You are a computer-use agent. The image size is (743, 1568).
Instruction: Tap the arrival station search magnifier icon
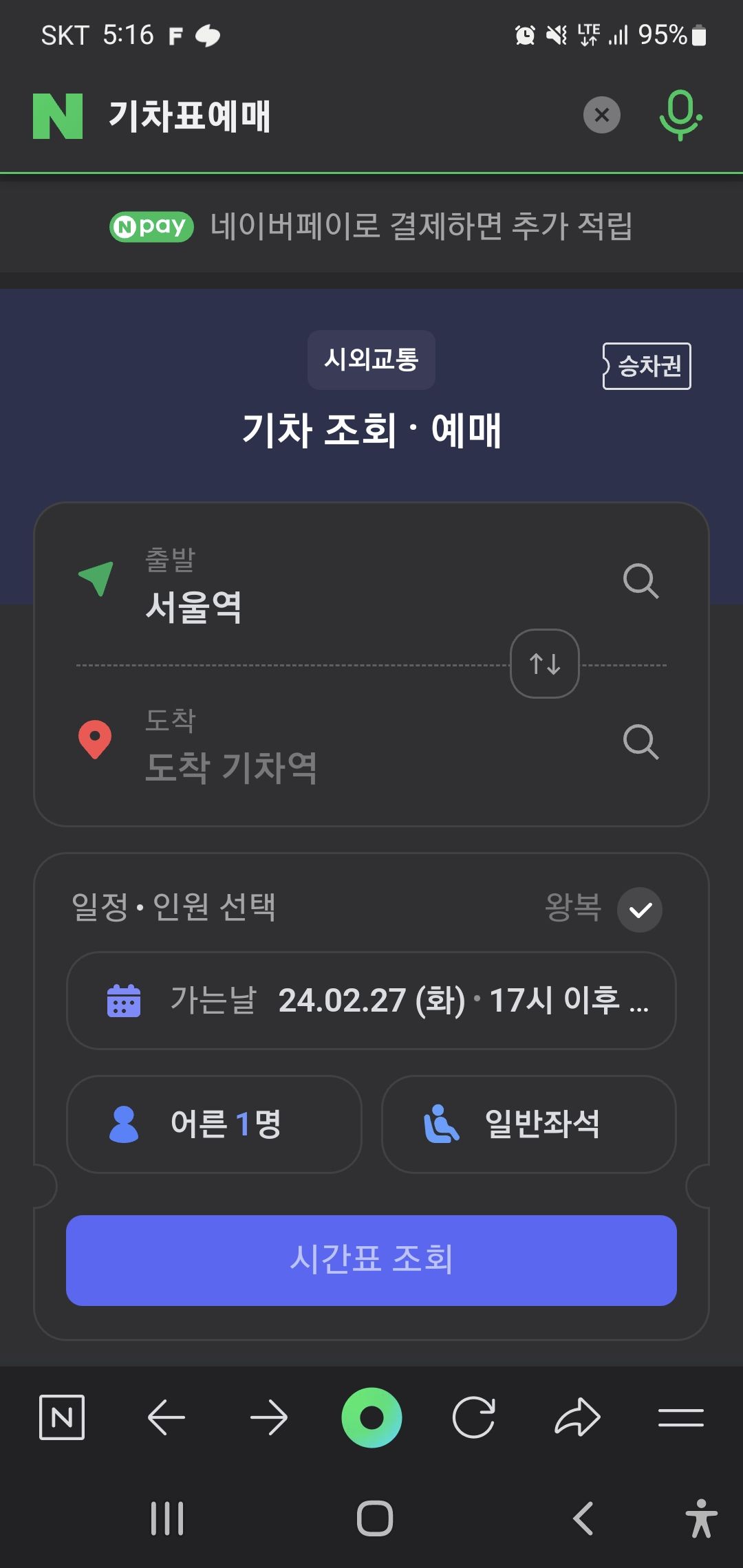pos(641,743)
